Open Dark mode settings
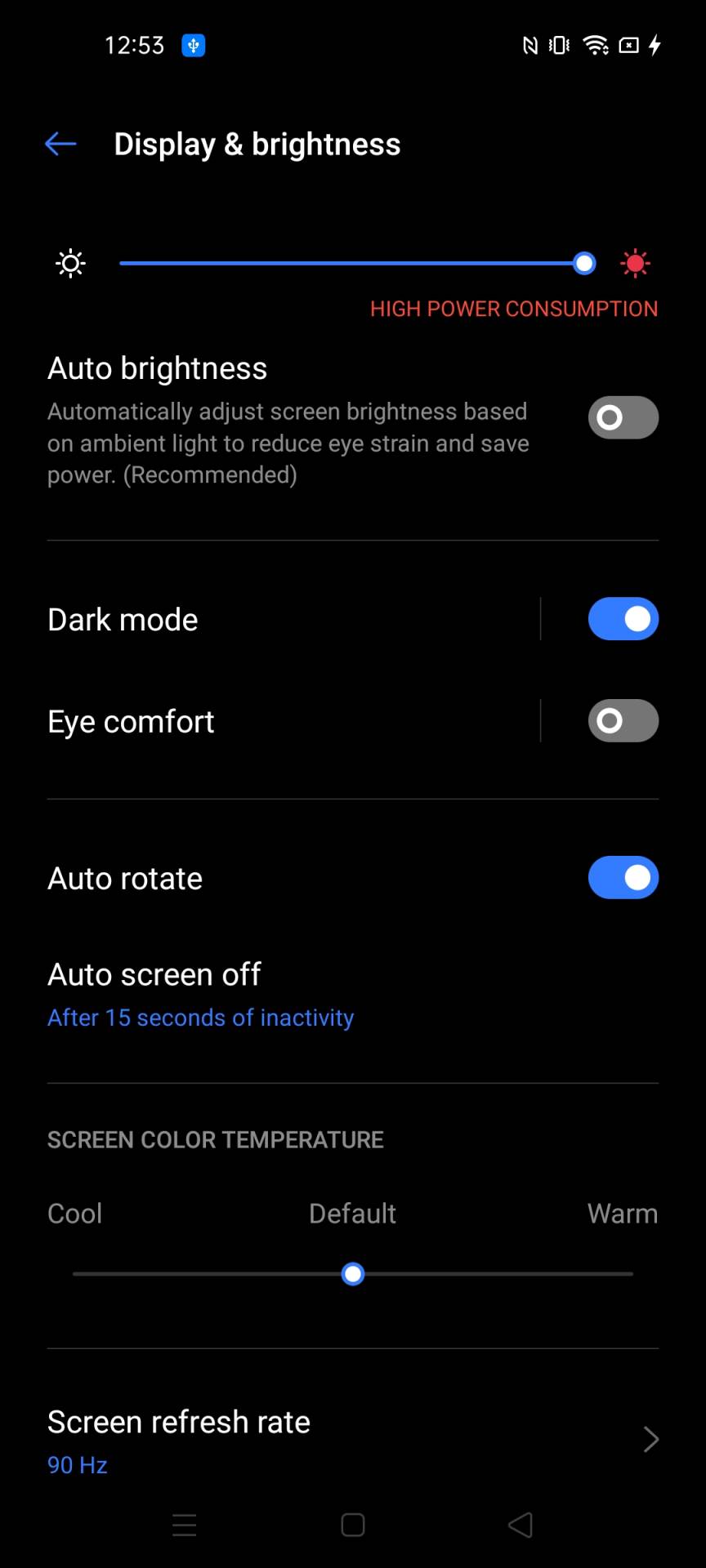 [x=245, y=620]
